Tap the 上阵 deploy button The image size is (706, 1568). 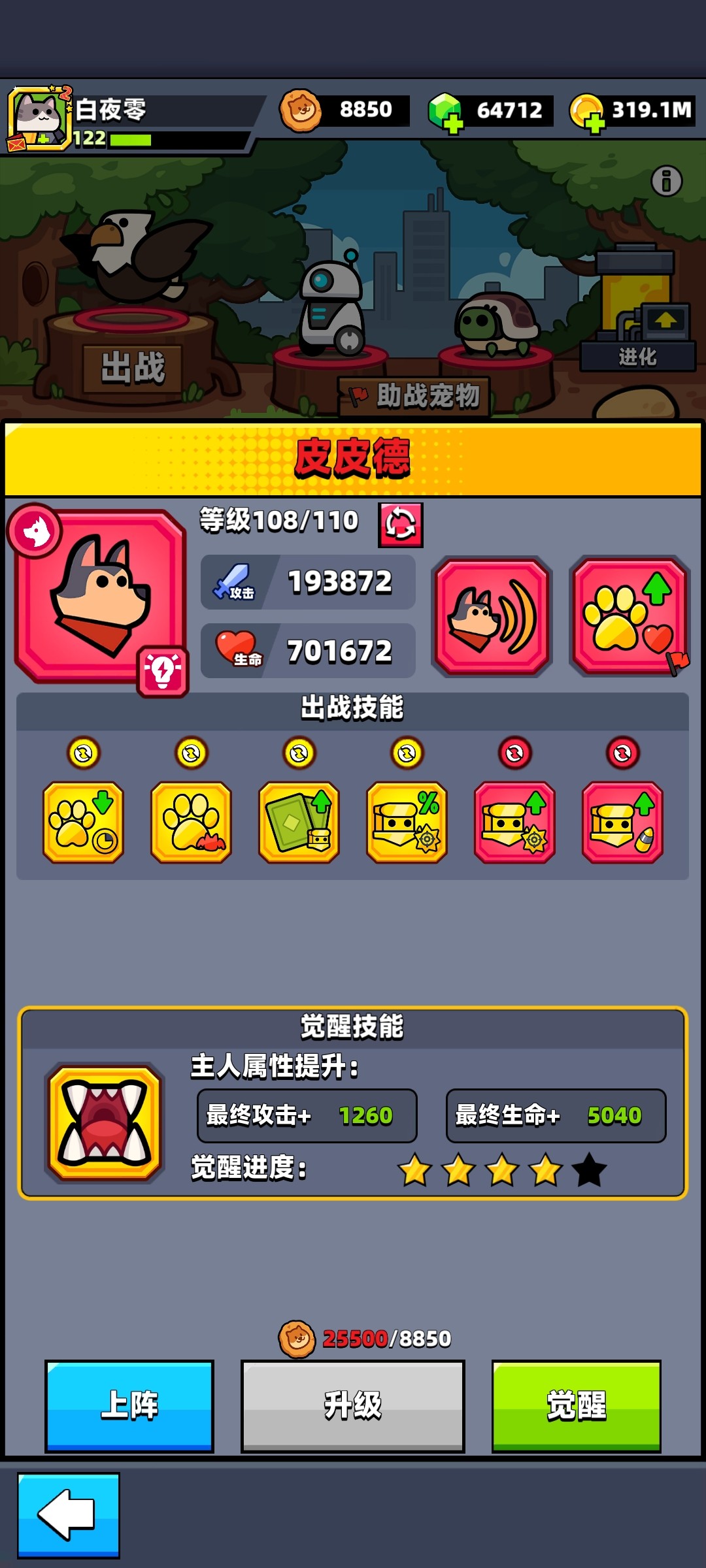pos(129,1406)
